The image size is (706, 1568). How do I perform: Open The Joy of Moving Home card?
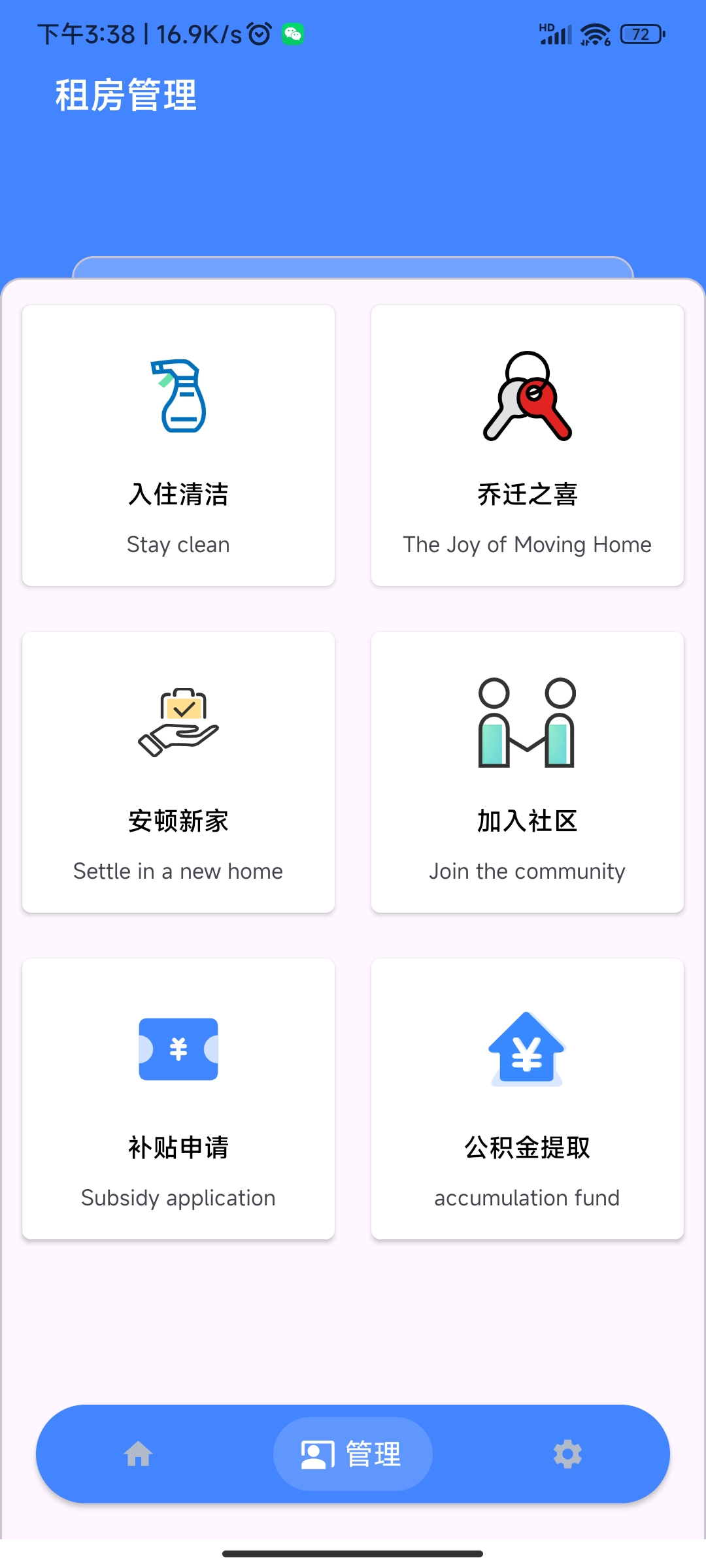coord(528,446)
